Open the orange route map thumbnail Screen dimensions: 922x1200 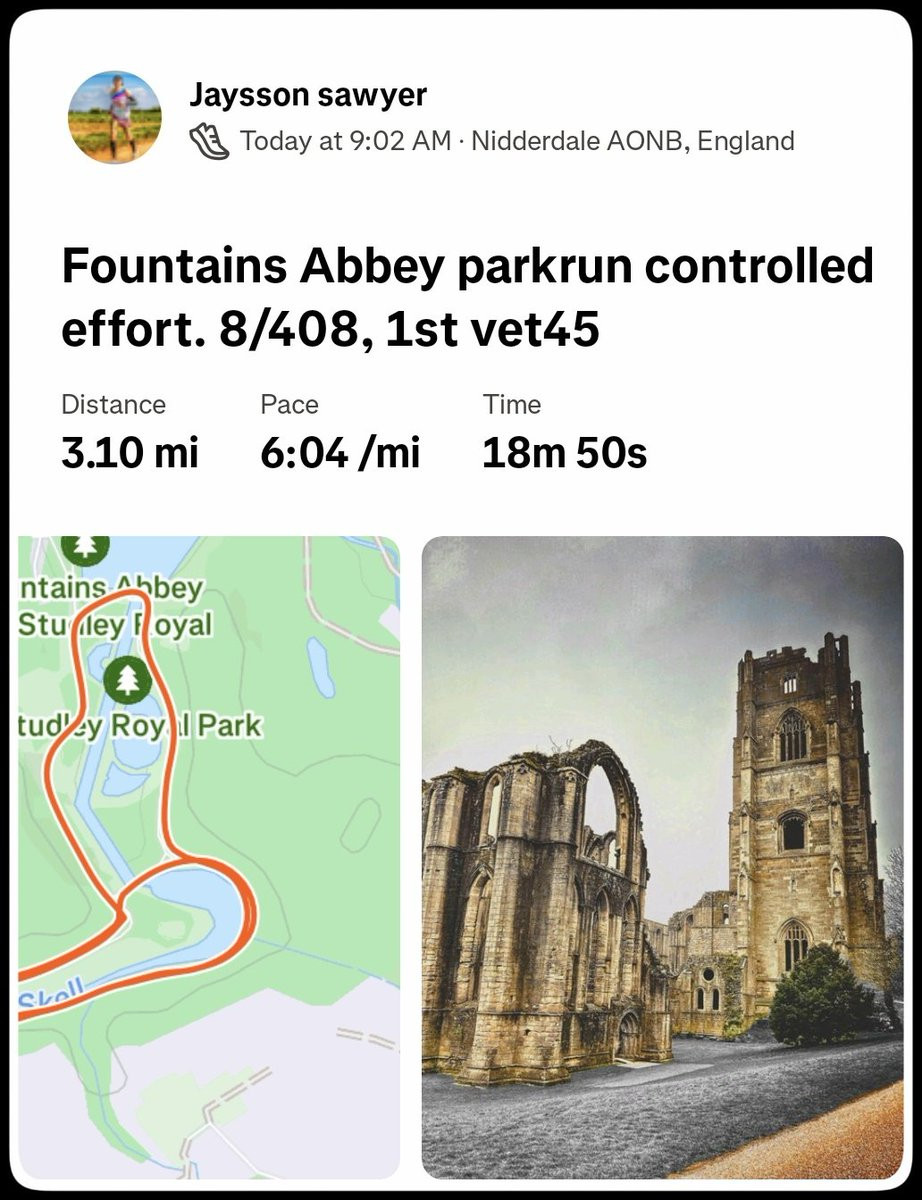point(209,857)
